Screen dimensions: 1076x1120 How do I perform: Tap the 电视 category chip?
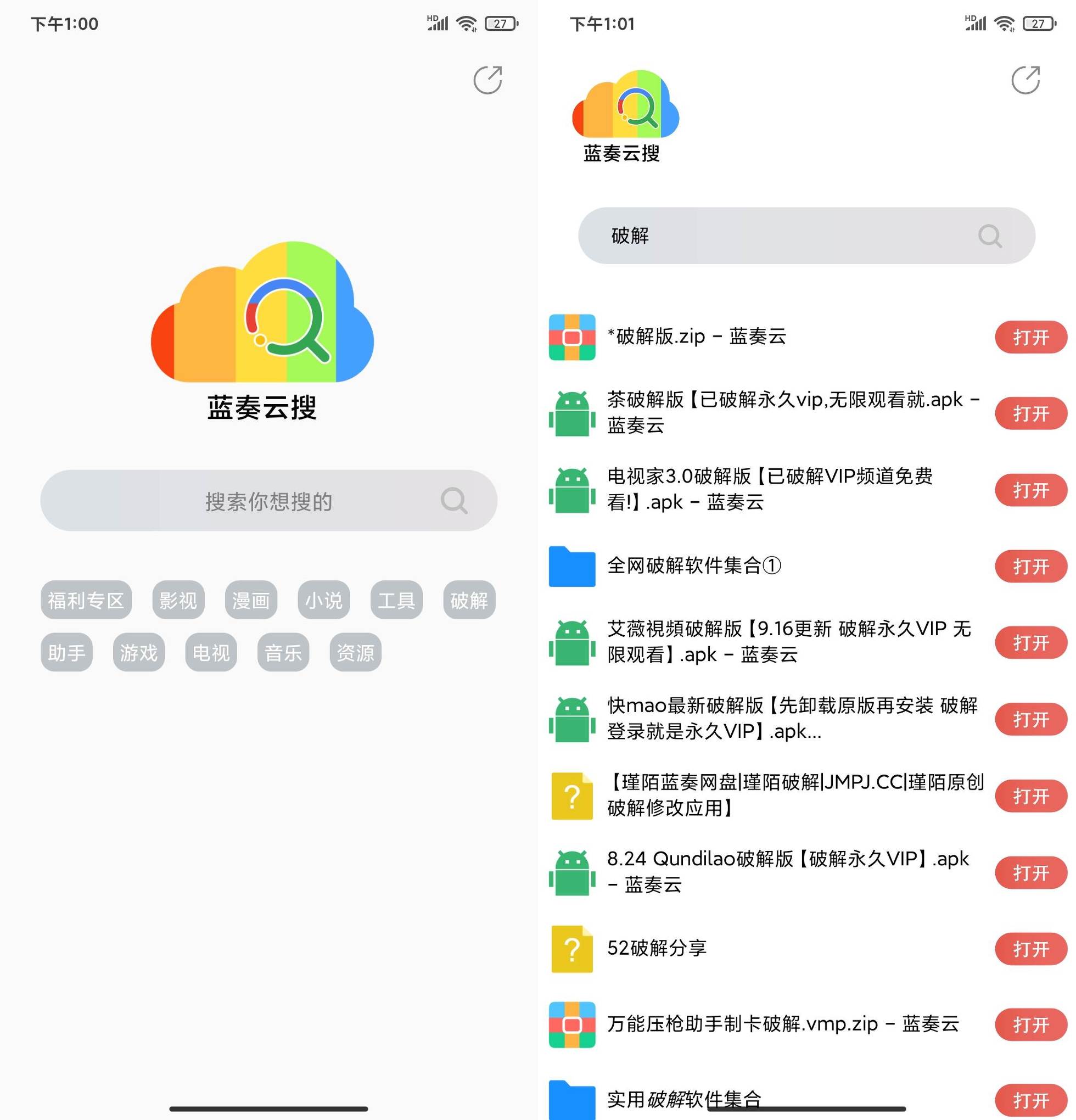211,652
